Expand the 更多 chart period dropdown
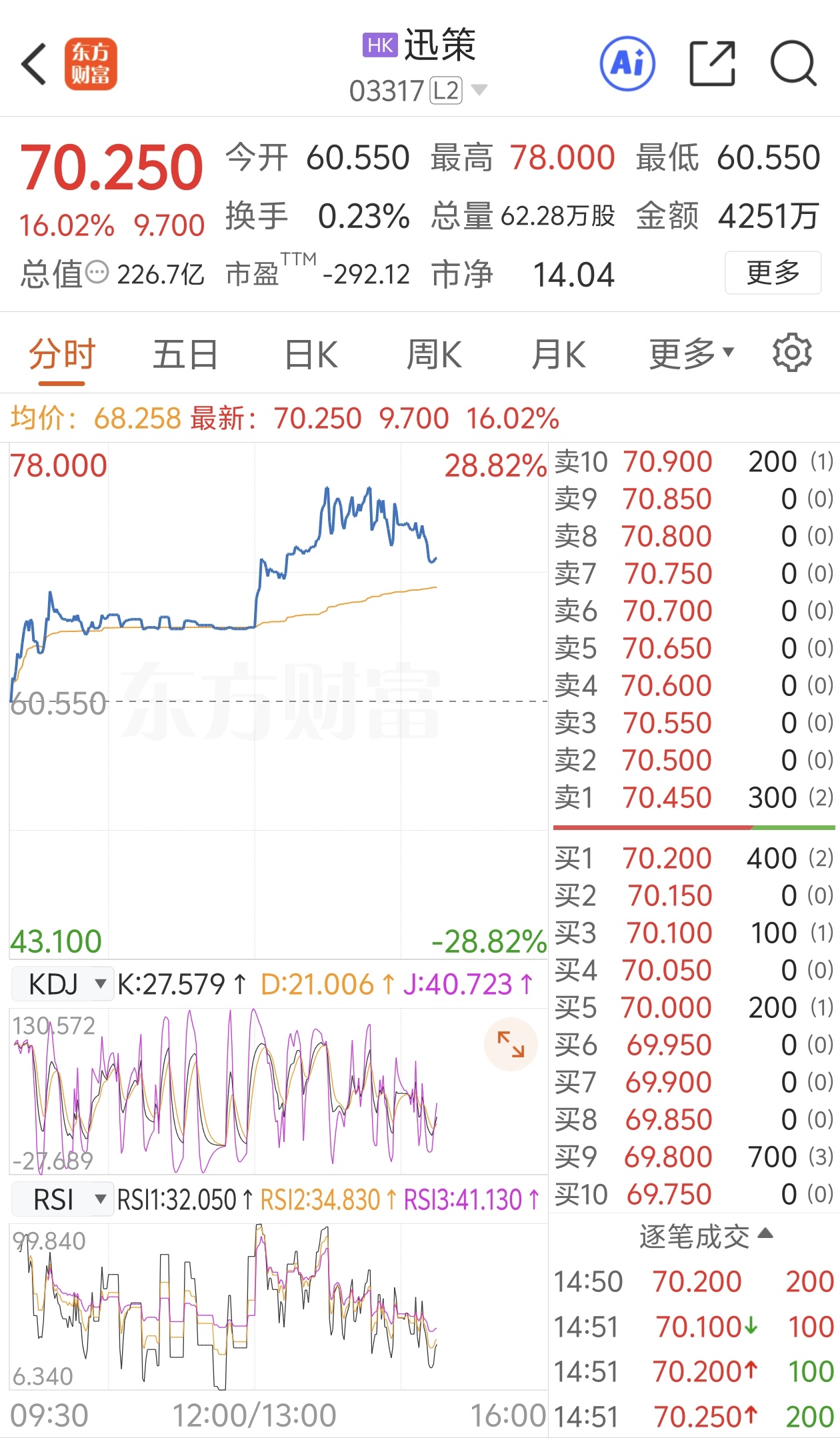This screenshot has width=840, height=1438. (x=691, y=354)
